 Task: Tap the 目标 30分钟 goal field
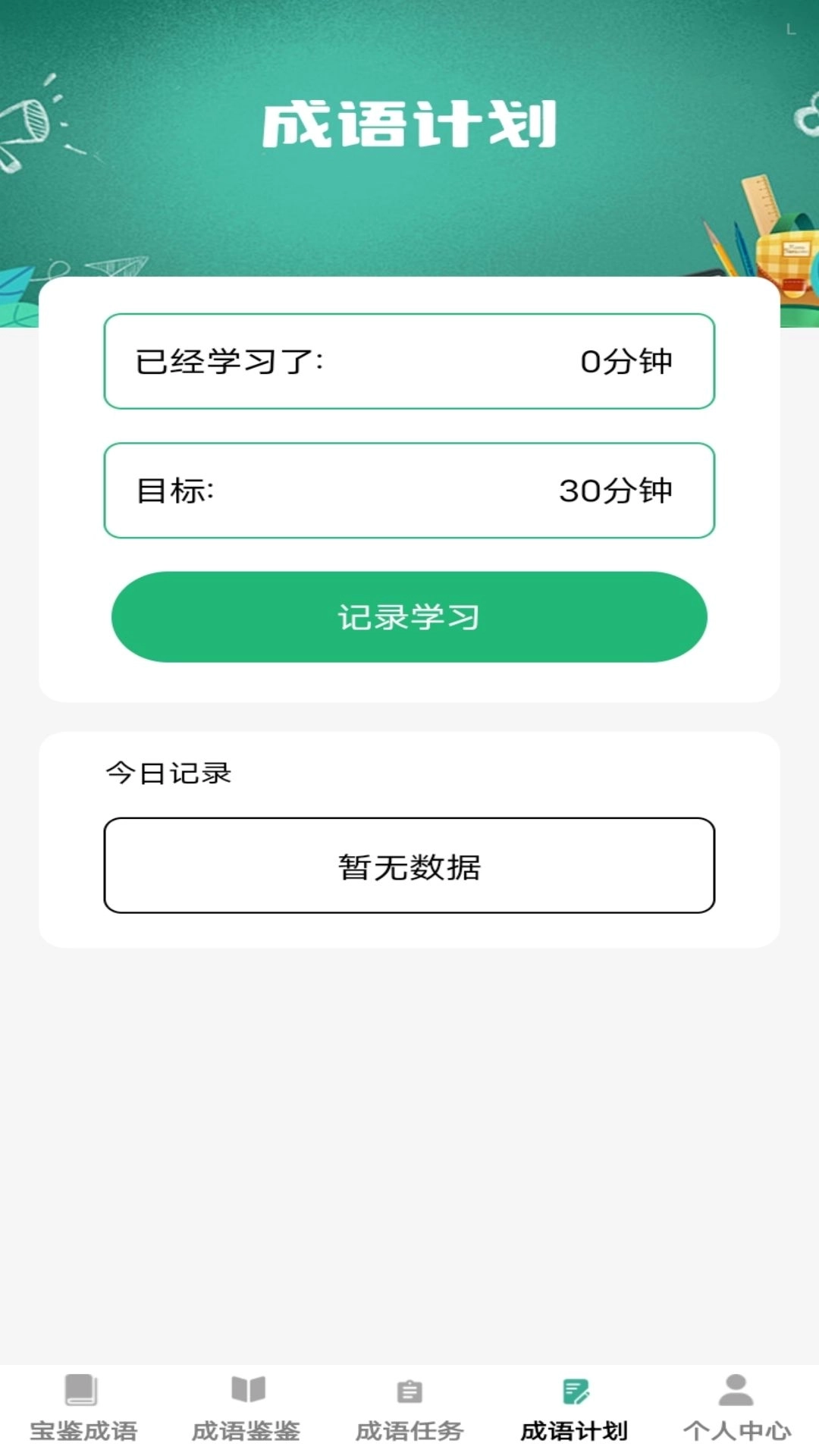[409, 490]
